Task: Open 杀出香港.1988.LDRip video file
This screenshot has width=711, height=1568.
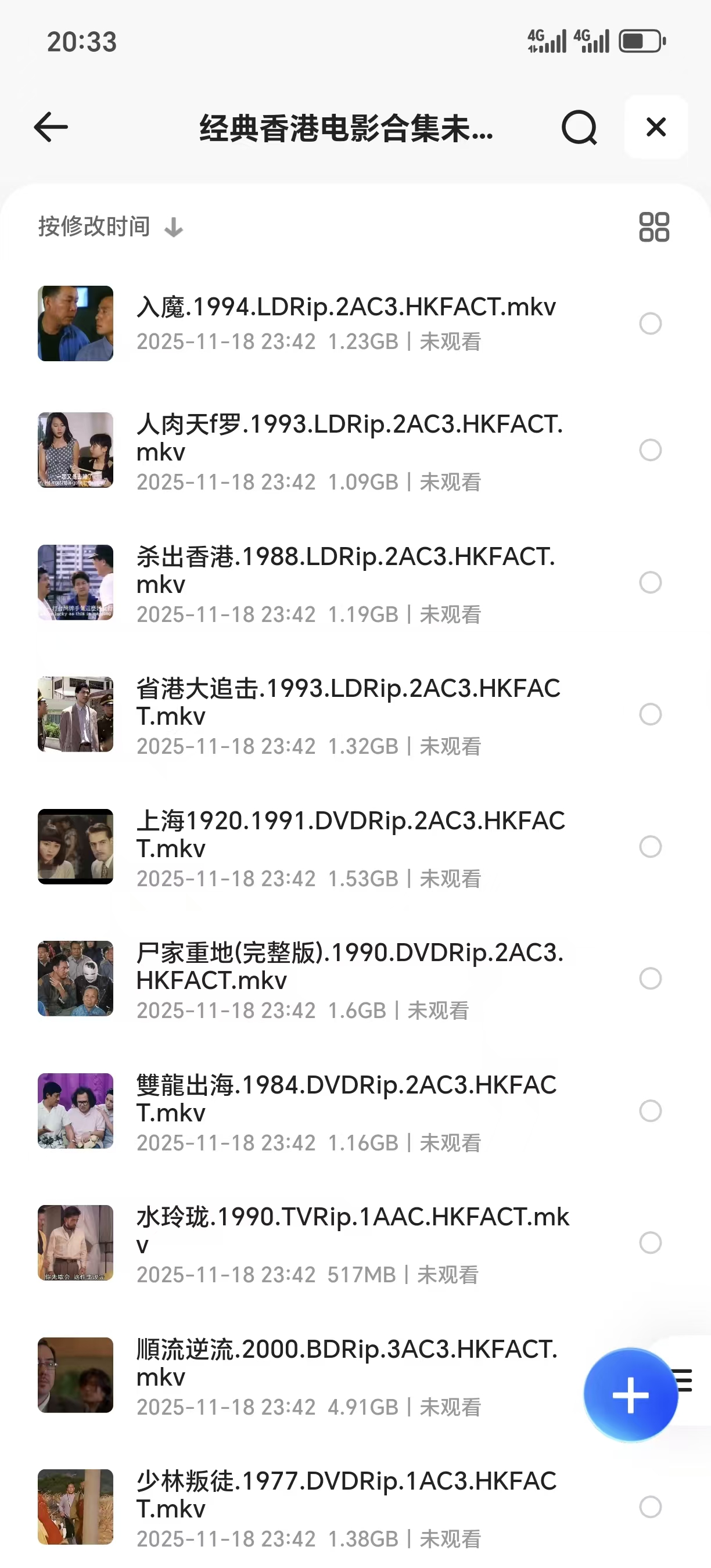Action: [x=346, y=570]
